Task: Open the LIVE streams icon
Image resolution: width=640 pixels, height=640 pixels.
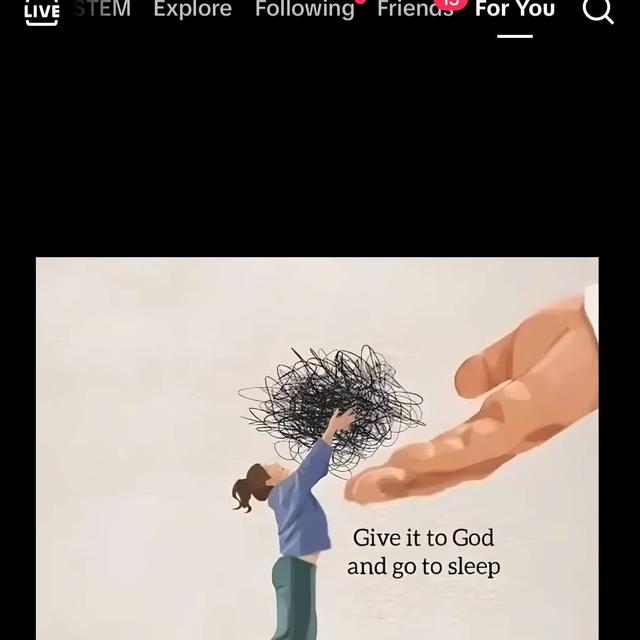Action: (41, 11)
